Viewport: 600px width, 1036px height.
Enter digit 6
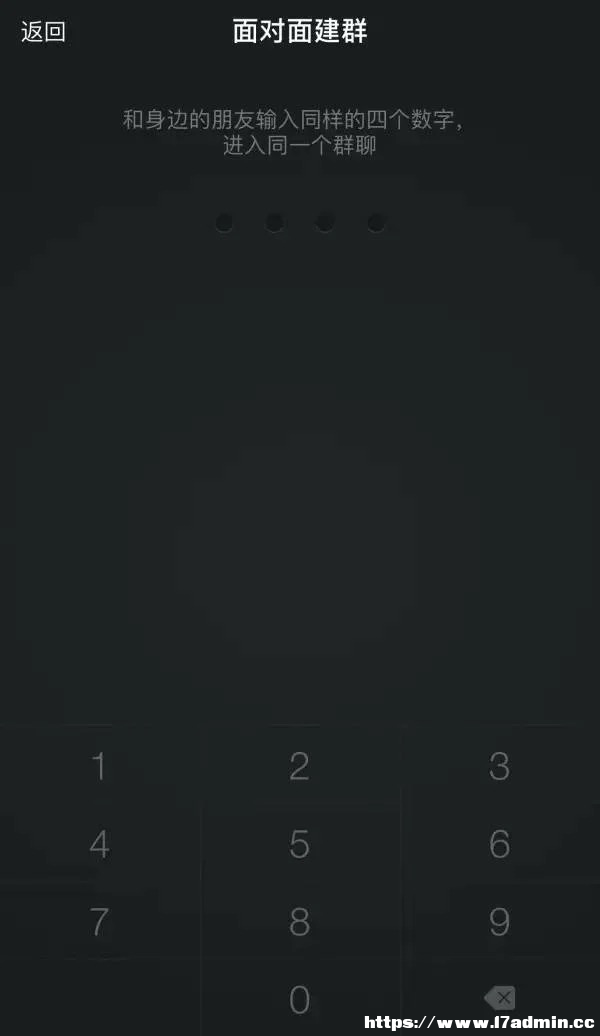pyautogui.click(x=499, y=845)
